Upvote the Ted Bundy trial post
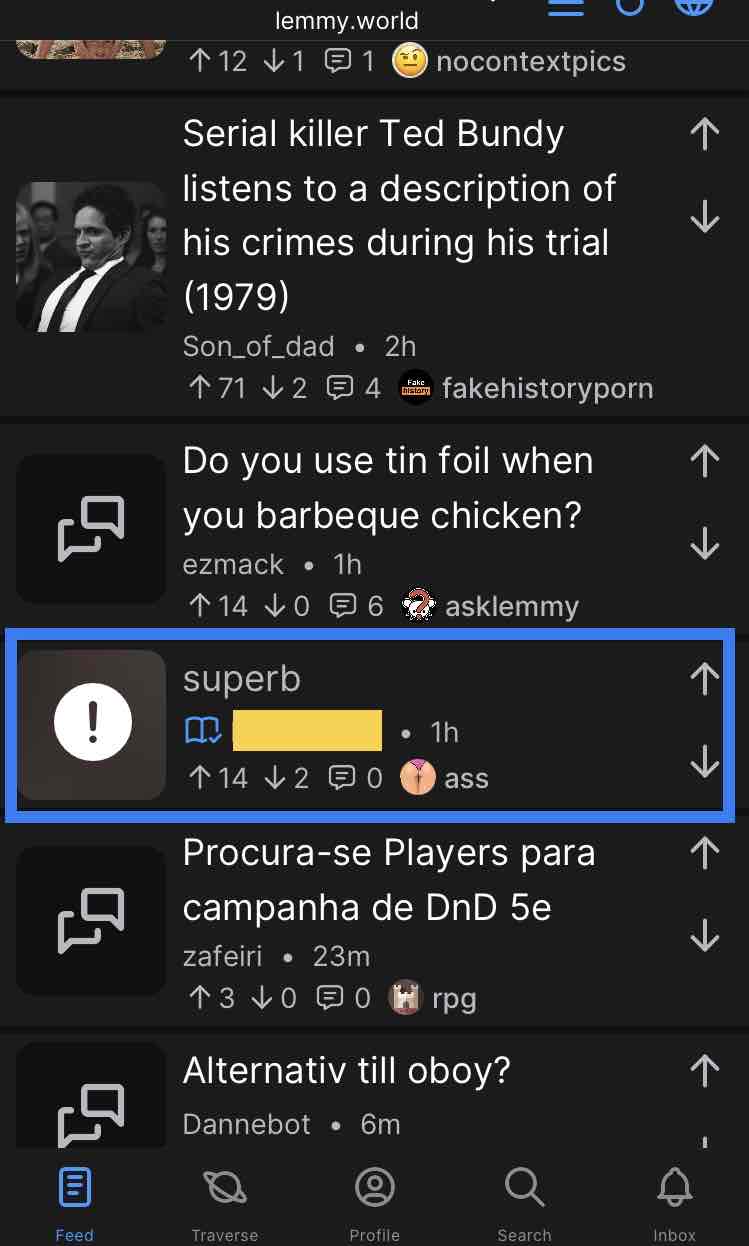This screenshot has width=749, height=1246. [705, 134]
